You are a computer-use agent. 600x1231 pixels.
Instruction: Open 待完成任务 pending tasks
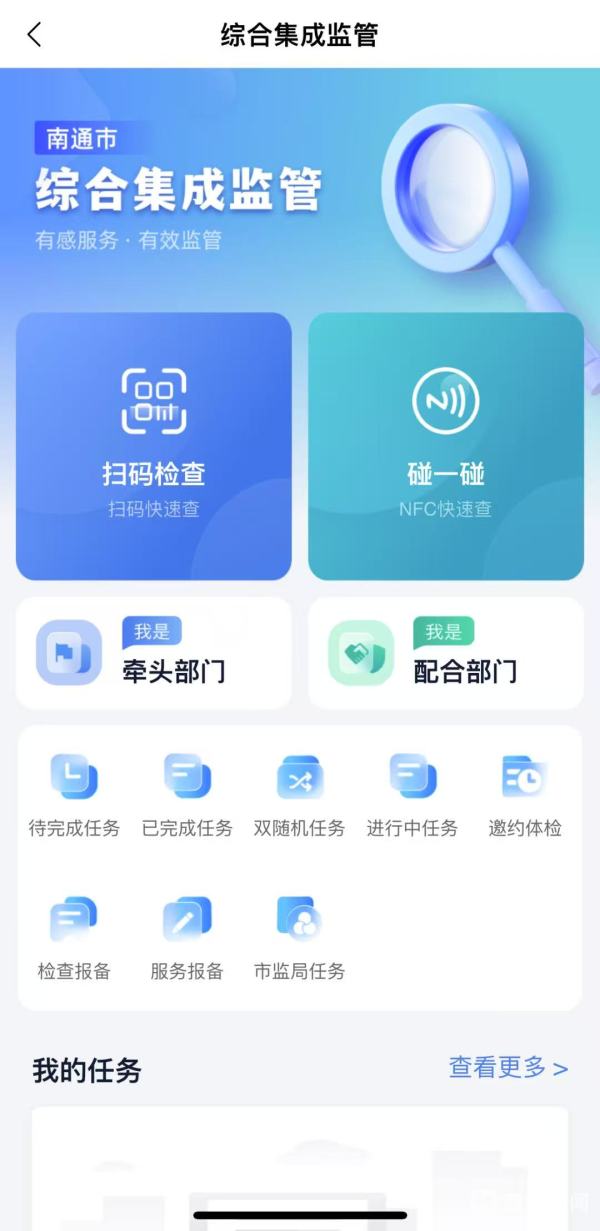pos(74,797)
